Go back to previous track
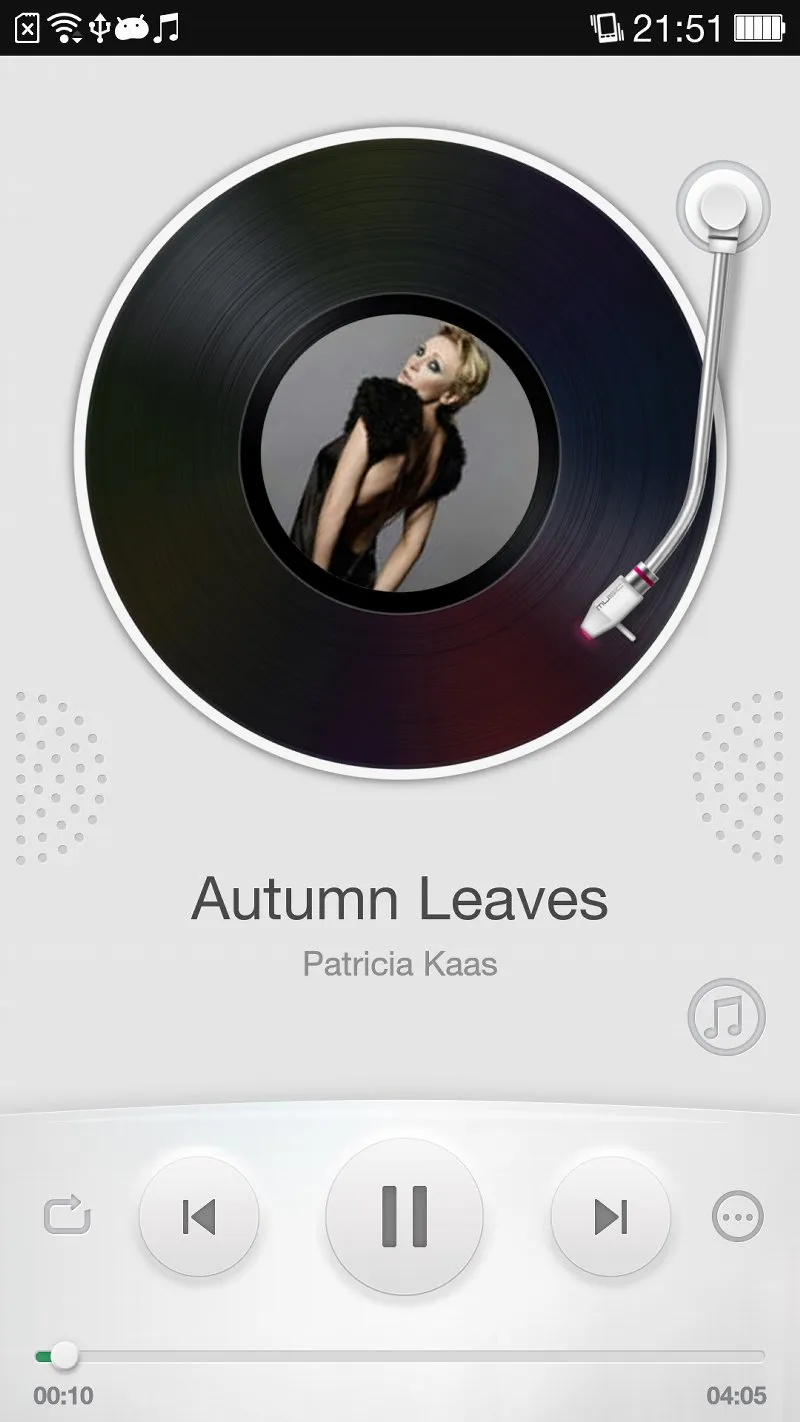Image resolution: width=800 pixels, height=1422 pixels. tap(198, 1216)
